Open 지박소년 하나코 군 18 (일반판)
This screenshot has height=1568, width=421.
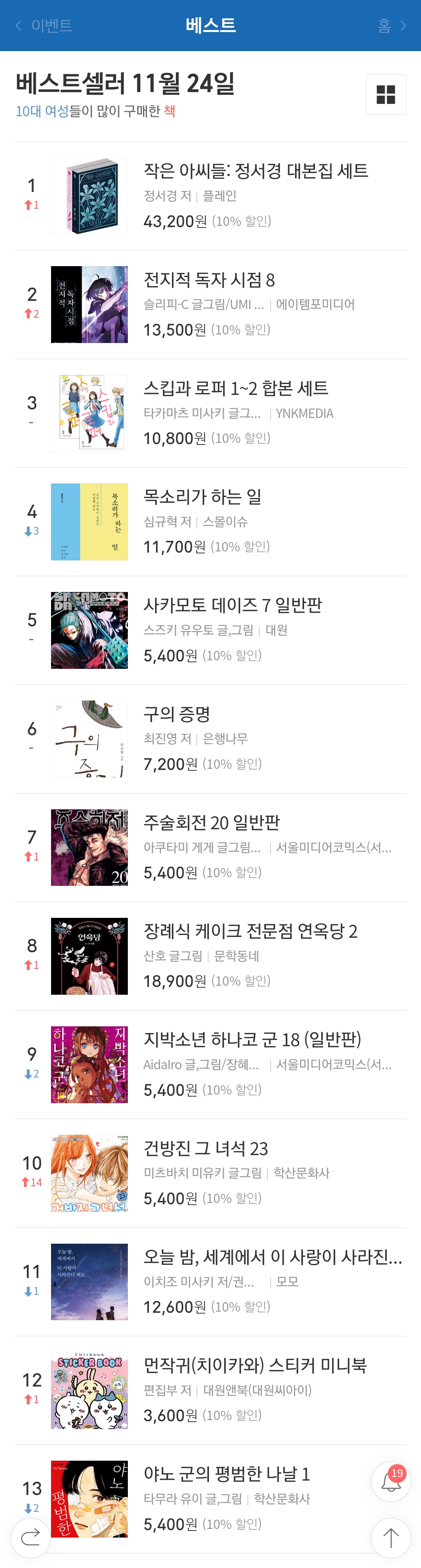coord(252,1039)
